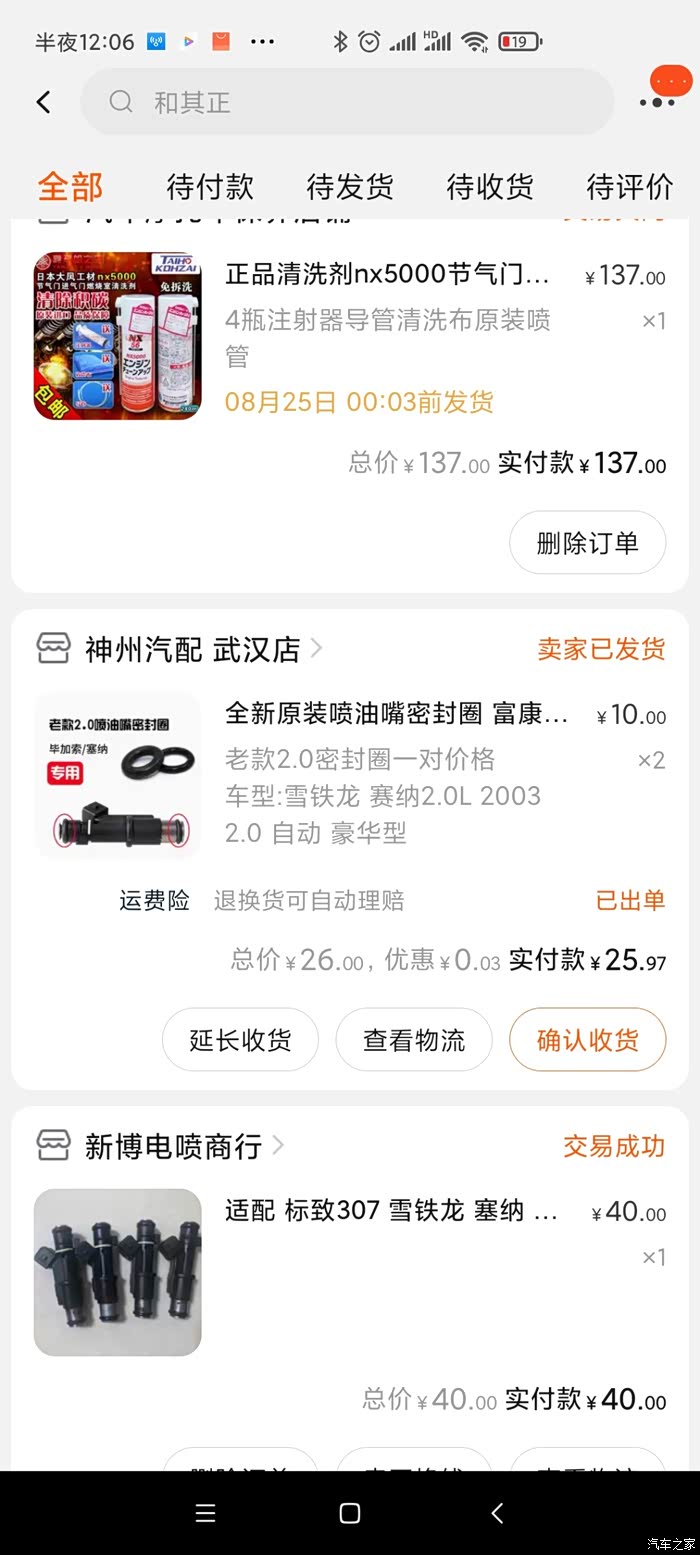Tap the search box showing 和其正
Viewport: 700px width, 1555px height.
(x=346, y=101)
